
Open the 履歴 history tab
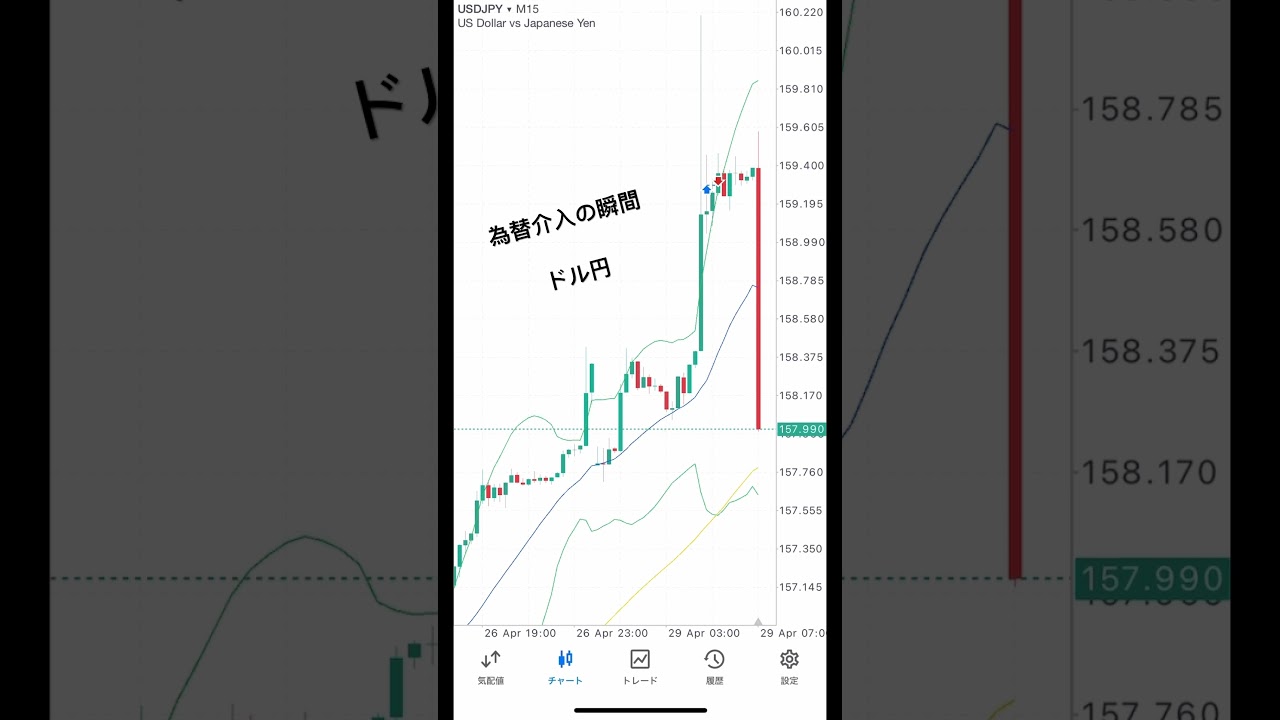[714, 666]
